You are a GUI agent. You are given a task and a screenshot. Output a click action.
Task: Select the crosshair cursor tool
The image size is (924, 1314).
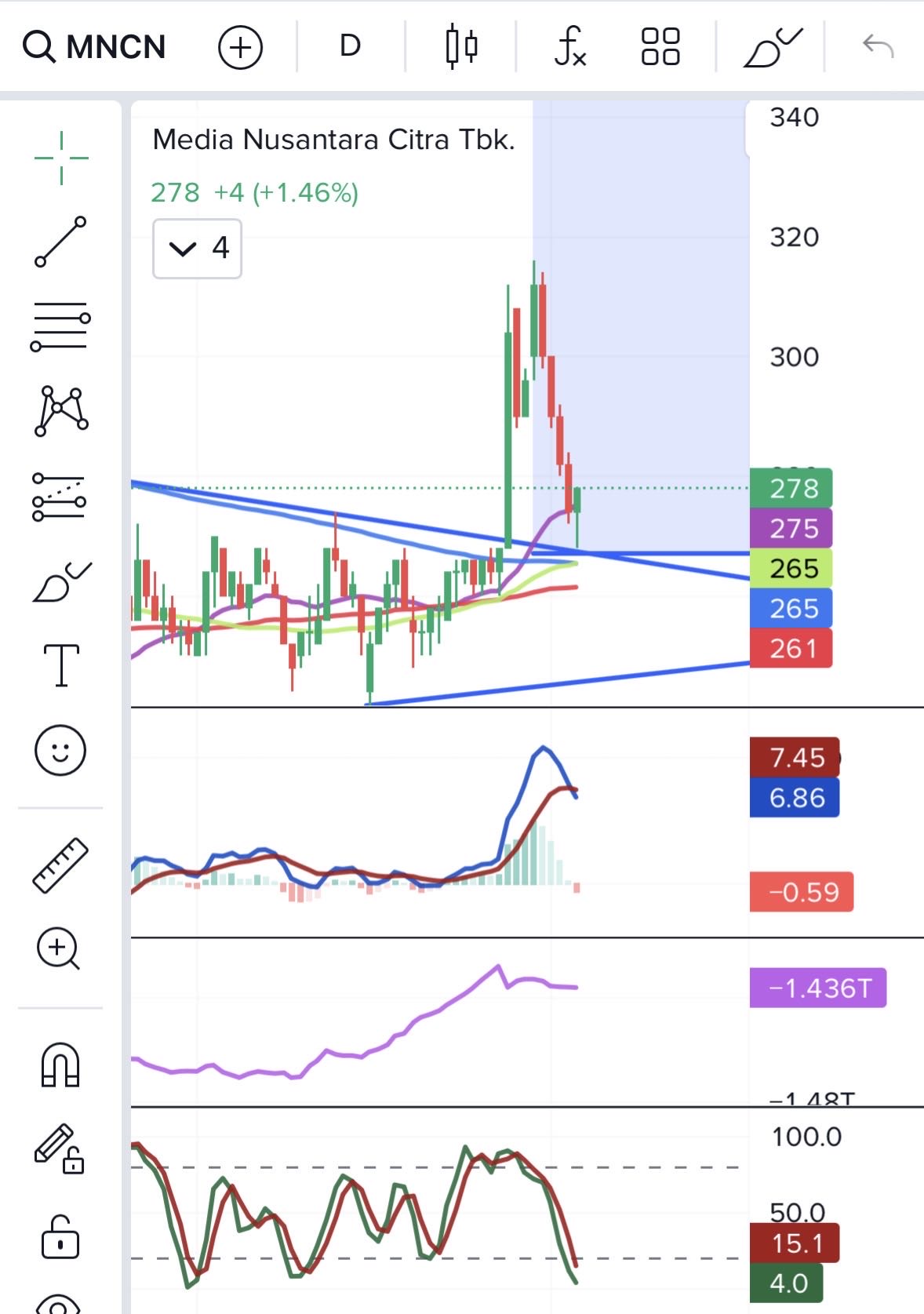coord(61,158)
